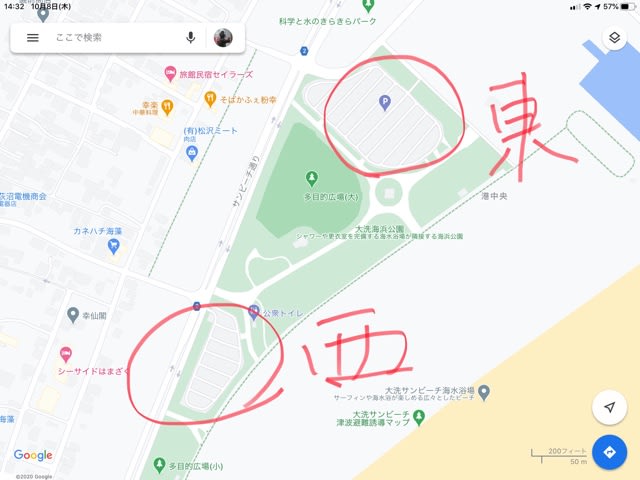Select the そばかふぇ粉幸 restaurant marker
Image resolution: width=640 pixels, height=480 pixels.
tap(210, 98)
